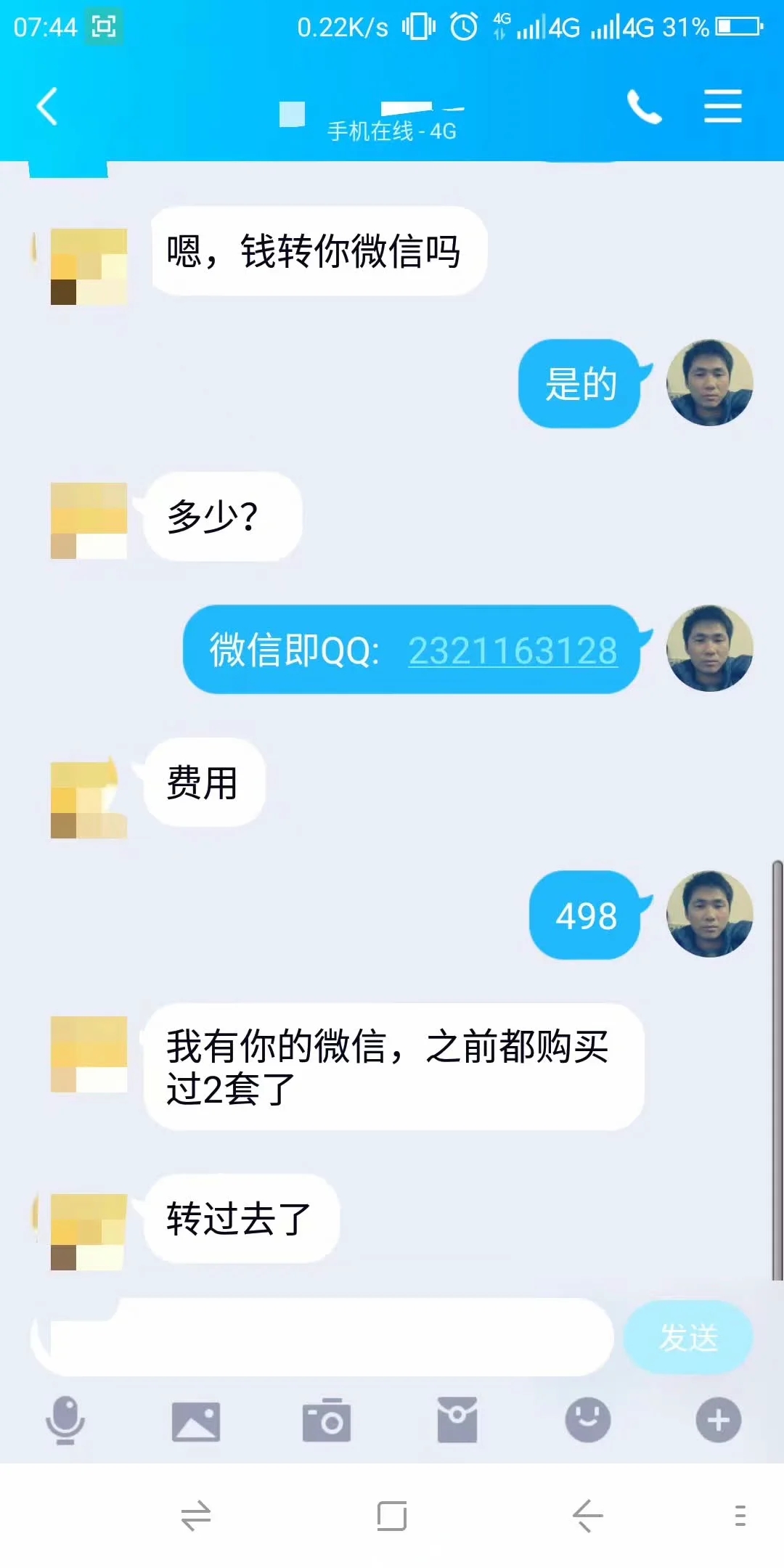The width and height of the screenshot is (784, 1568).
Task: Start a voice call
Action: (644, 107)
